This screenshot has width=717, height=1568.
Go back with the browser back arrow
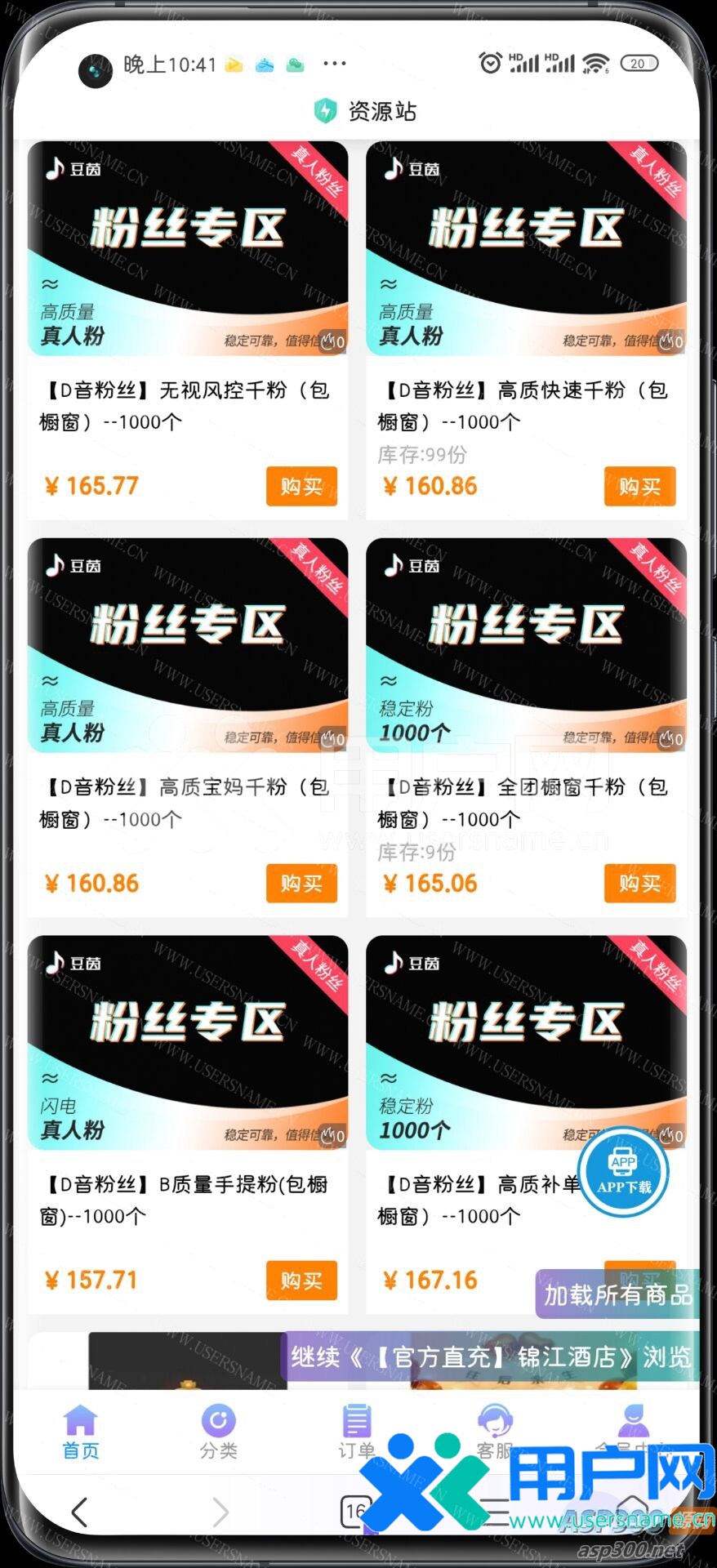pyautogui.click(x=79, y=1512)
